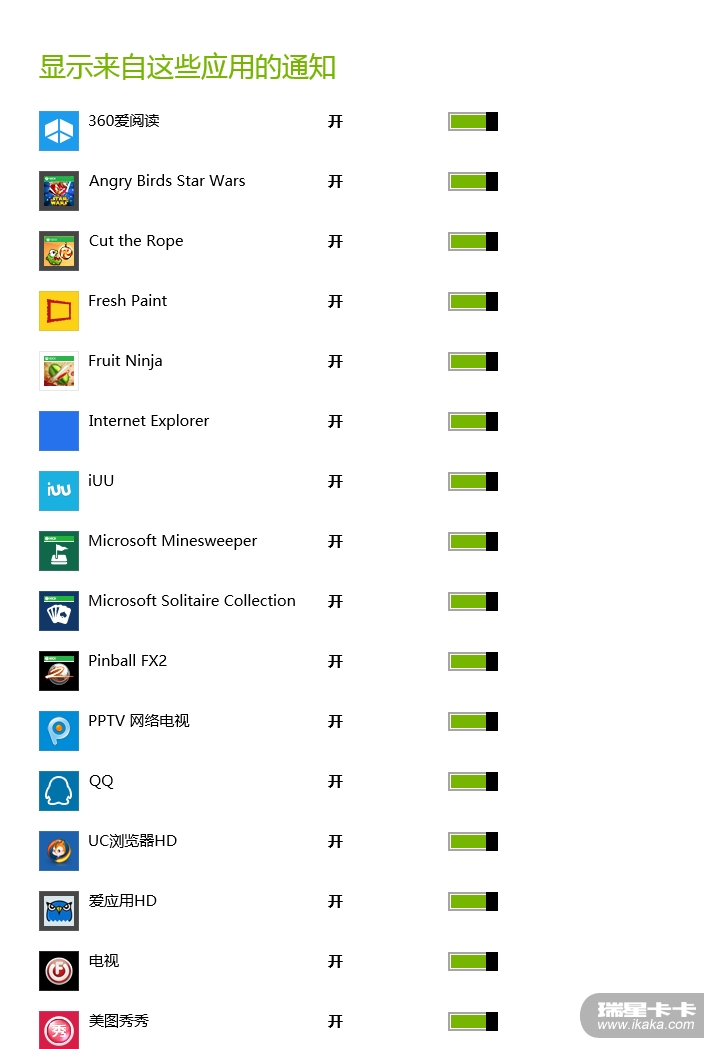Disable Microsoft Minesweeper notifications
This screenshot has height=1049, width=712.
[472, 542]
